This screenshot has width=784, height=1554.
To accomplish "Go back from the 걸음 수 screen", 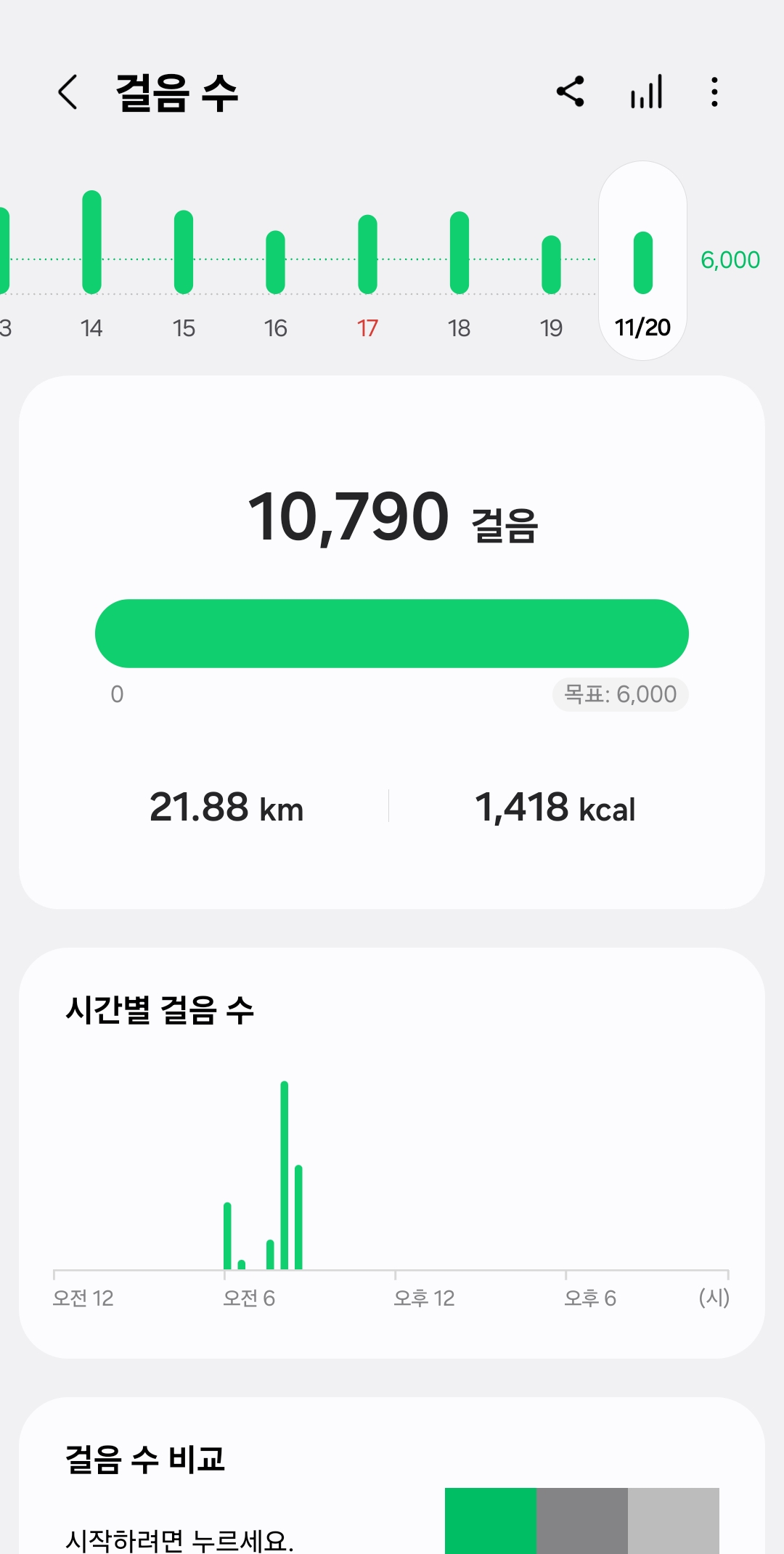I will (x=68, y=92).
